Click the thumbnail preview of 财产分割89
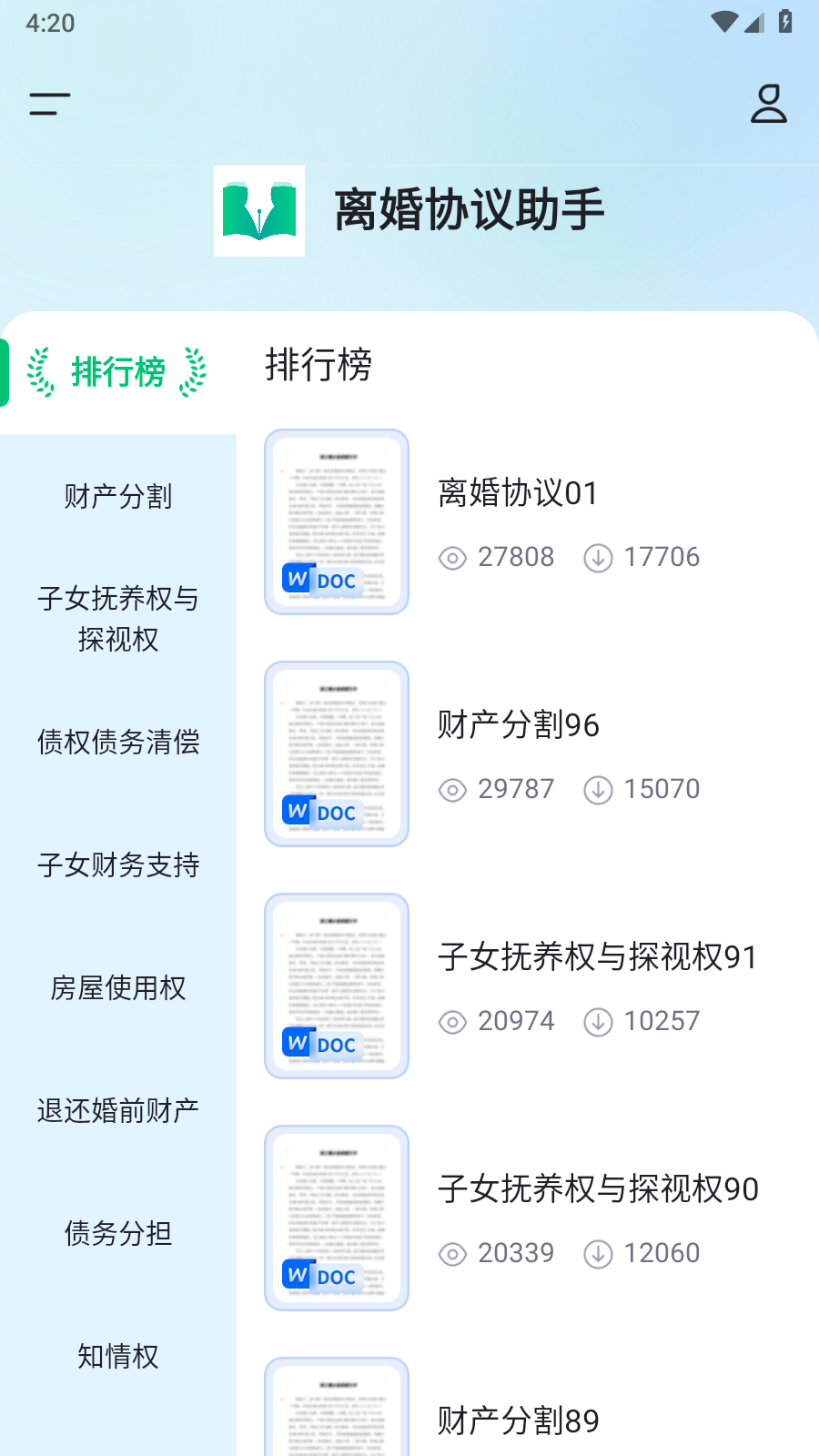The image size is (819, 1456). pyautogui.click(x=337, y=1415)
